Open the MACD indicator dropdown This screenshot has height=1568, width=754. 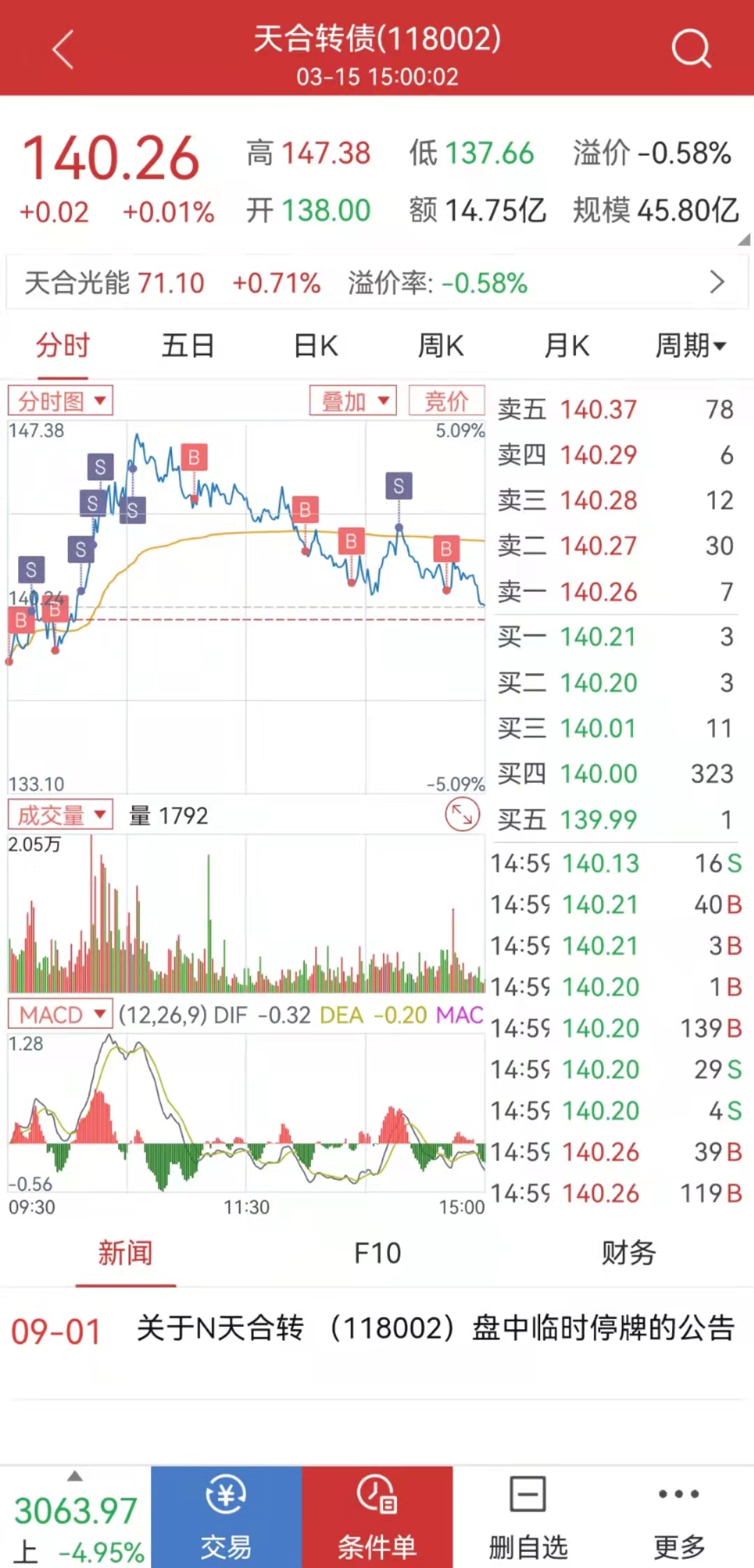[61, 1014]
